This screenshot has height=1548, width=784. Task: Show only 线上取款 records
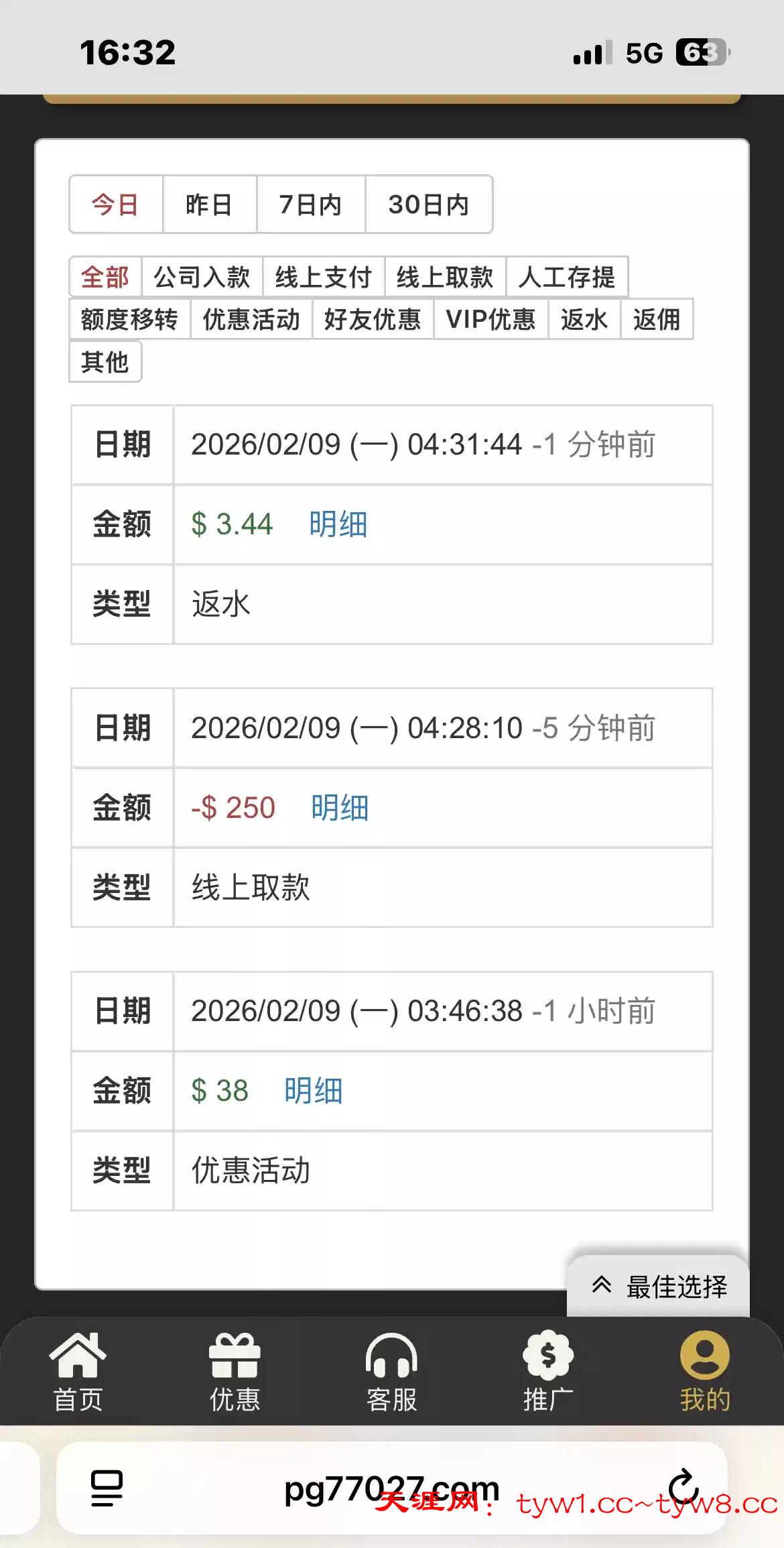coord(445,277)
